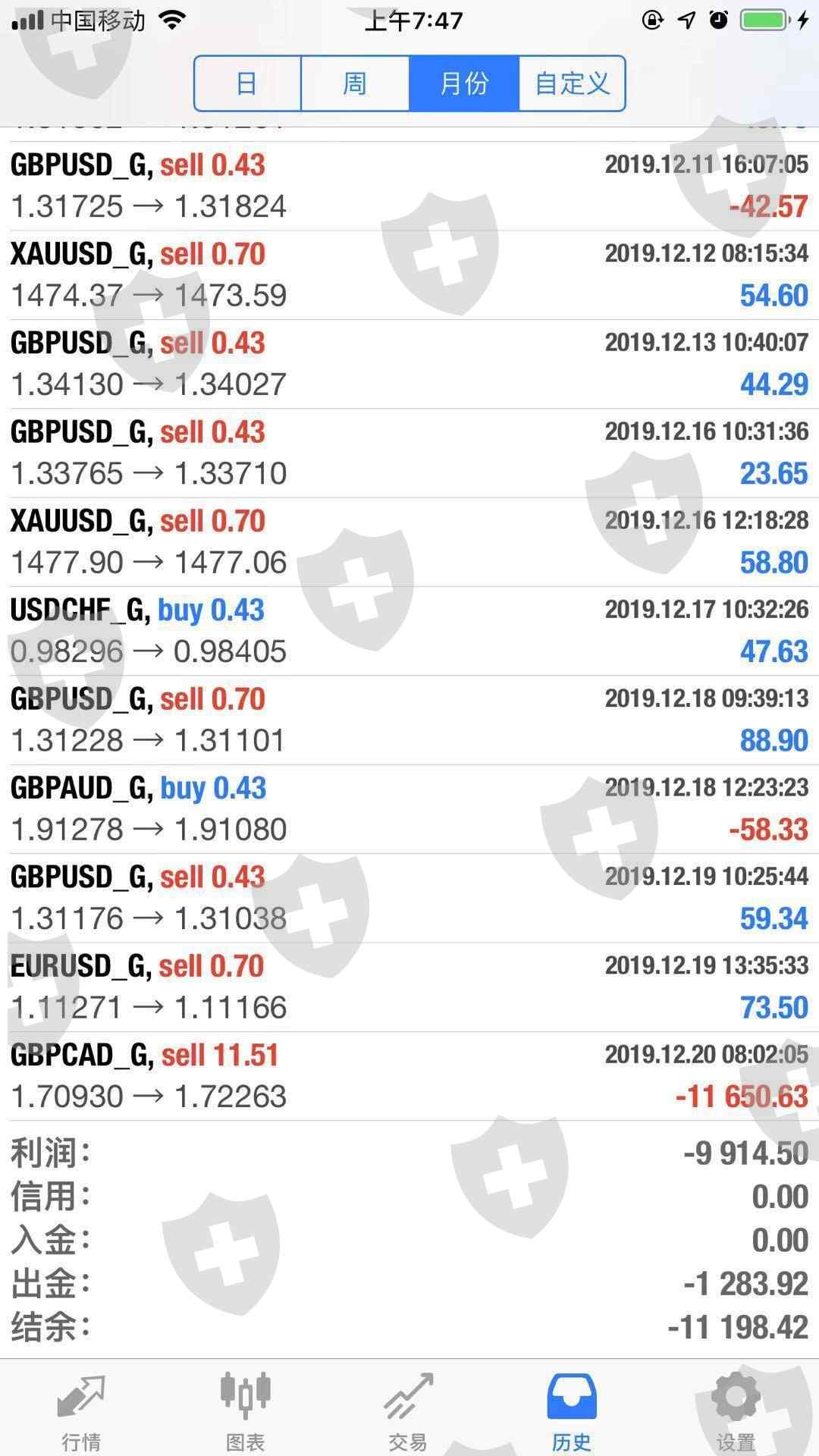Select the 周 (week) period
This screenshot has height=1456, width=819.
click(x=355, y=83)
